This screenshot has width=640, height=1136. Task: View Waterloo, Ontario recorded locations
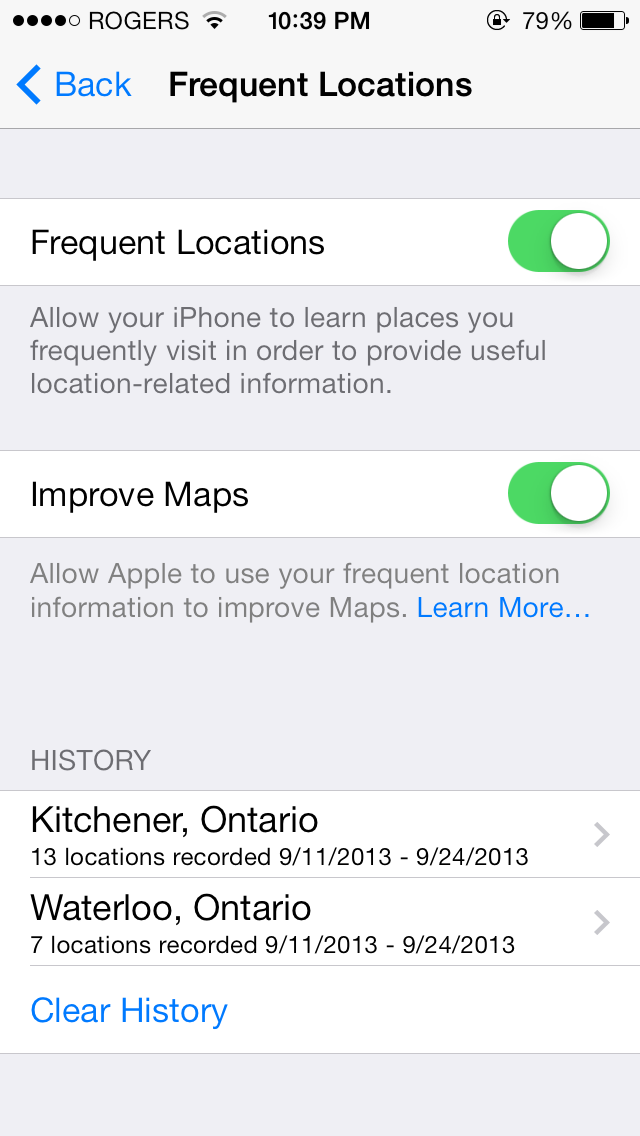[320, 922]
